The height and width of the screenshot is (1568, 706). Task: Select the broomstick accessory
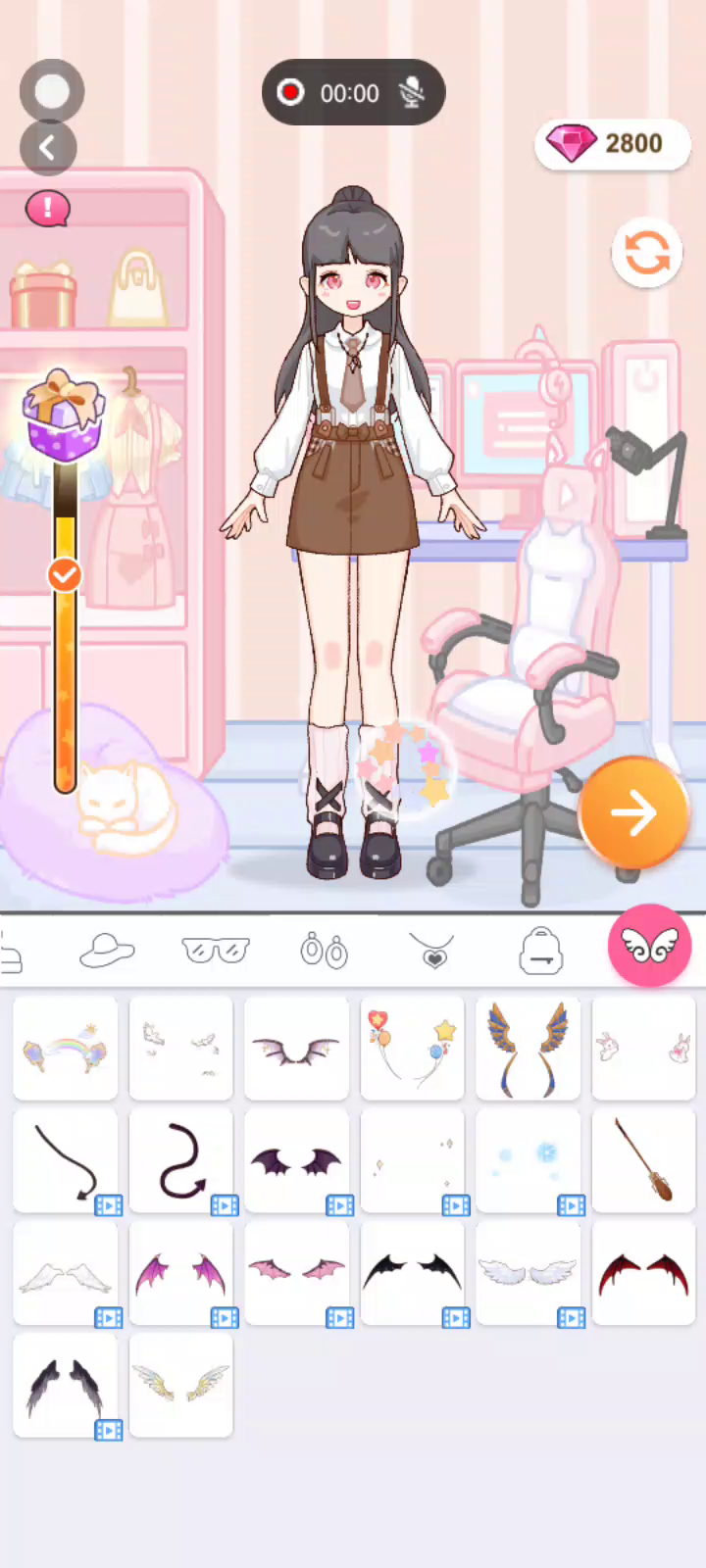click(643, 1161)
